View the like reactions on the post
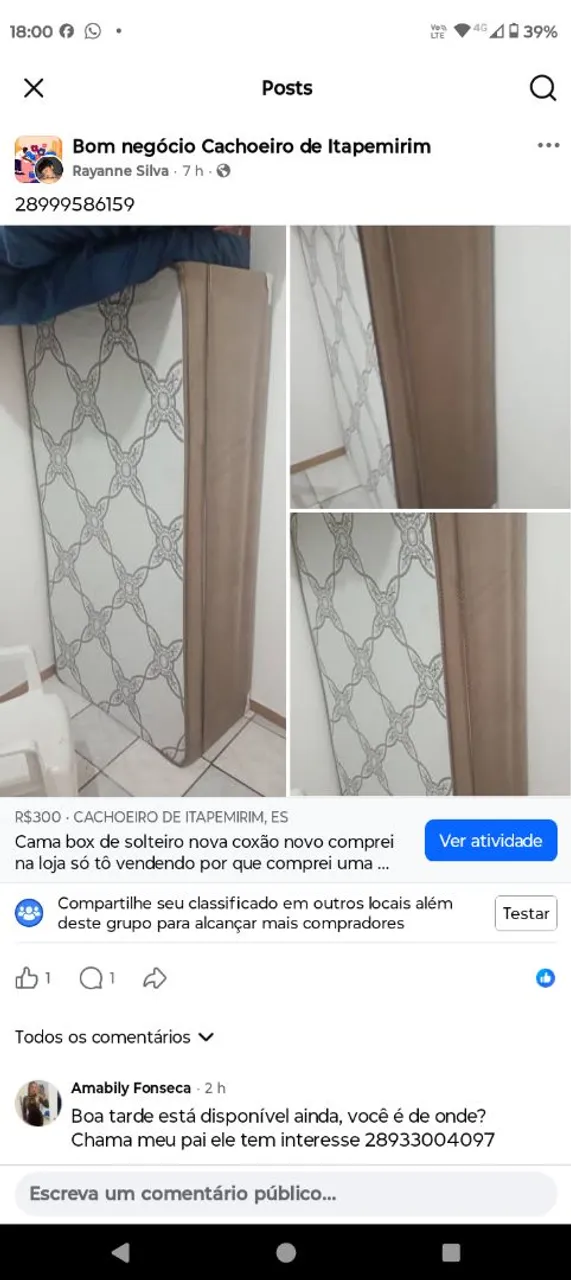The image size is (571, 1280). click(545, 978)
